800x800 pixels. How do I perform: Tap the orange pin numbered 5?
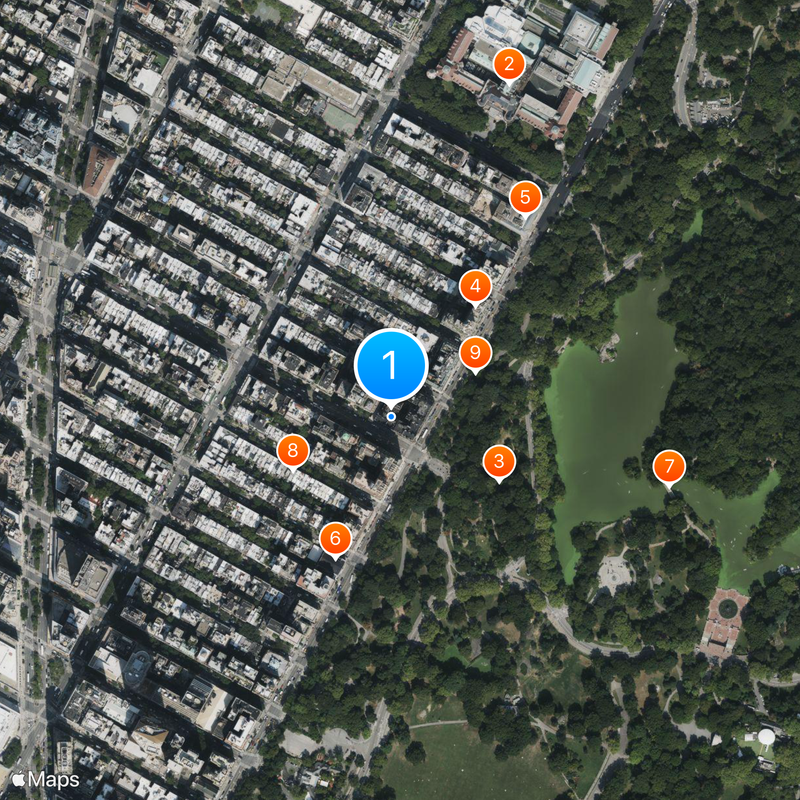[524, 197]
